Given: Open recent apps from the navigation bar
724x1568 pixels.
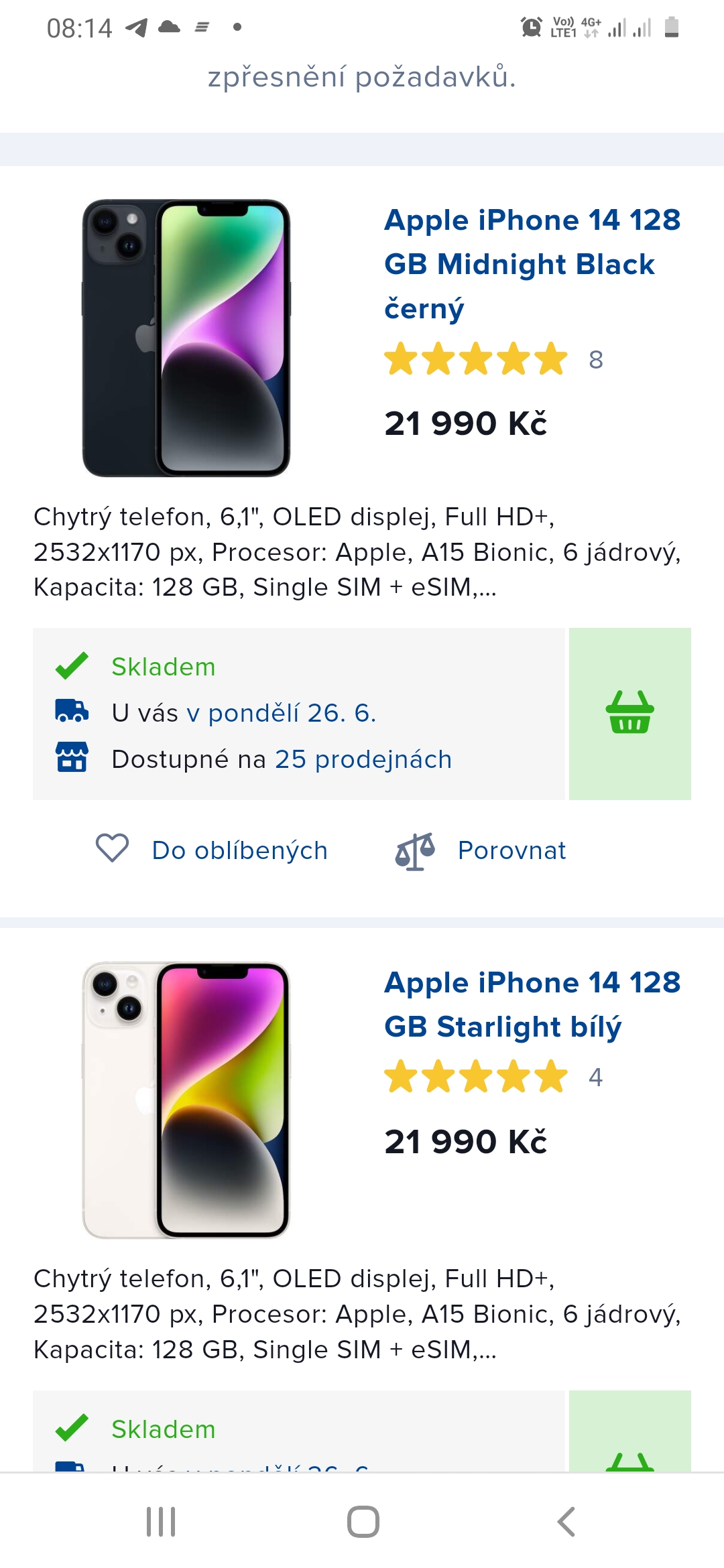Looking at the screenshot, I should (x=161, y=1521).
